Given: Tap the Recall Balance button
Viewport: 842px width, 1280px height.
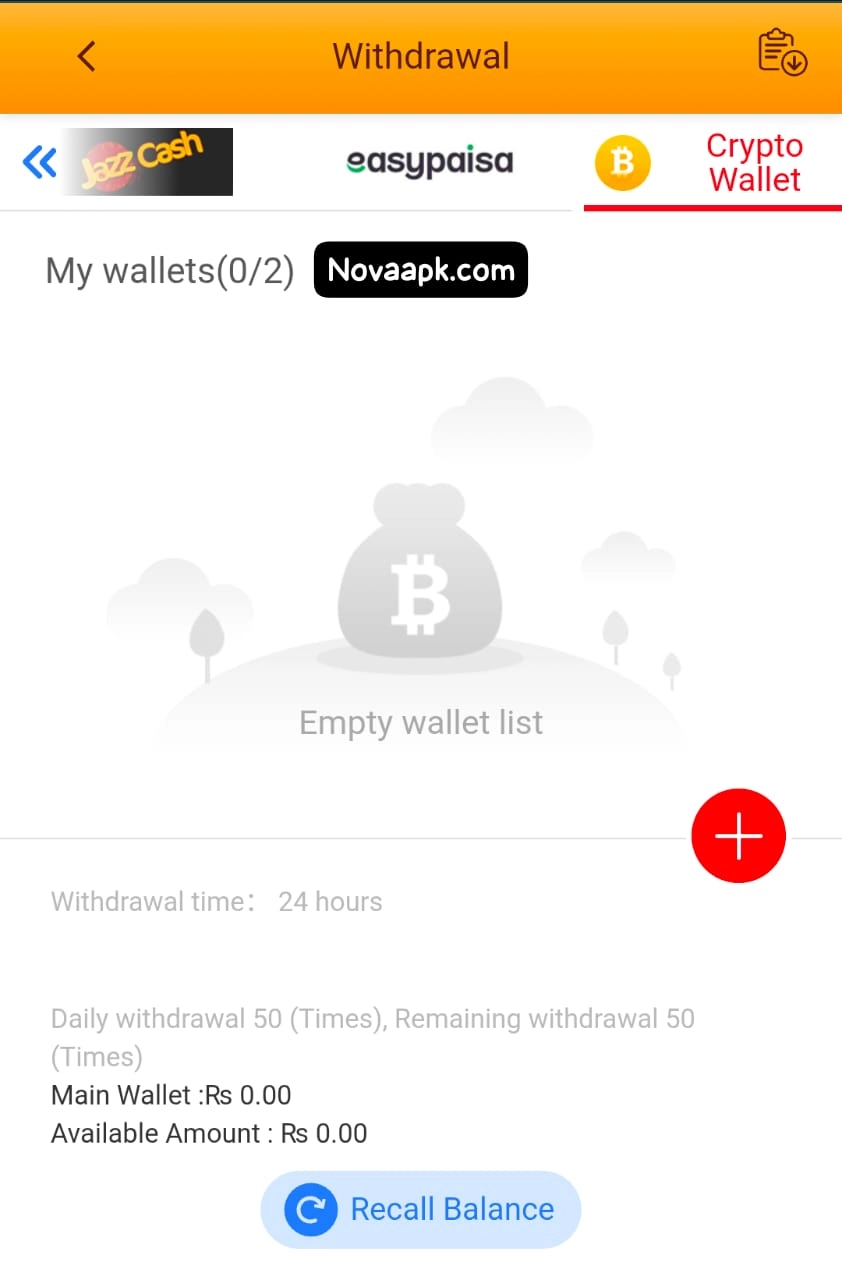Looking at the screenshot, I should 420,1209.
